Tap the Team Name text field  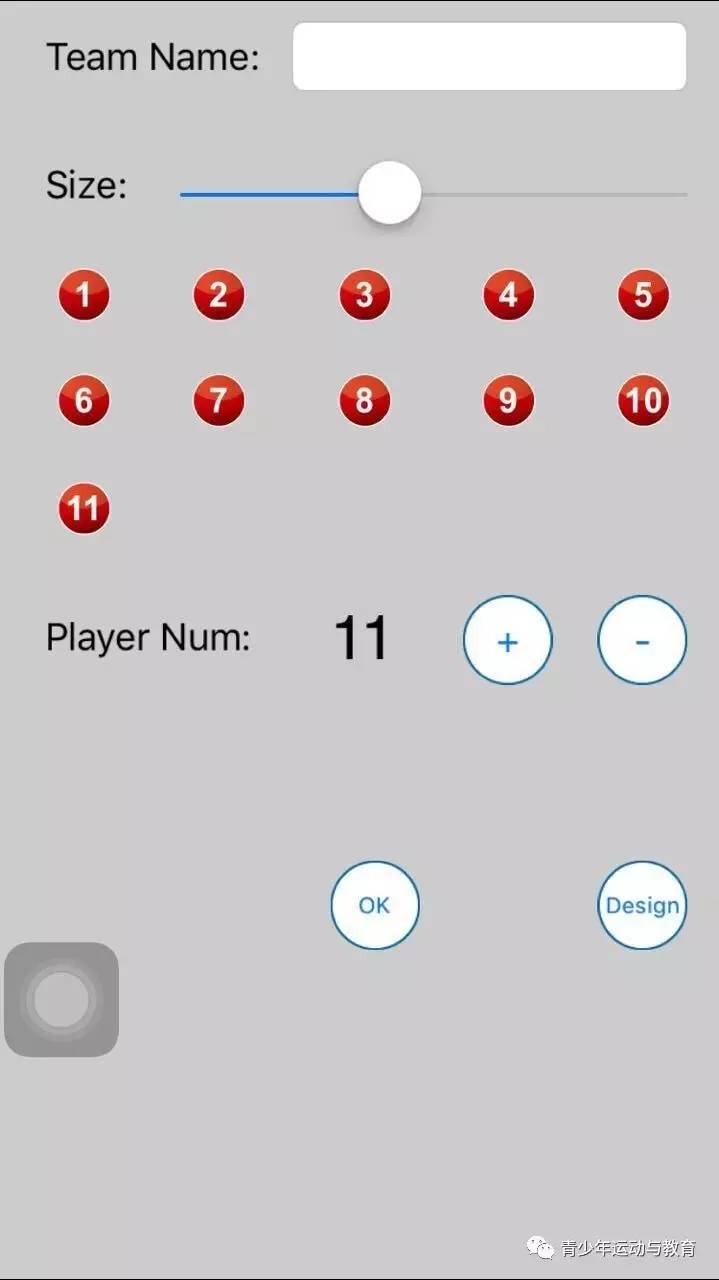tap(489, 57)
